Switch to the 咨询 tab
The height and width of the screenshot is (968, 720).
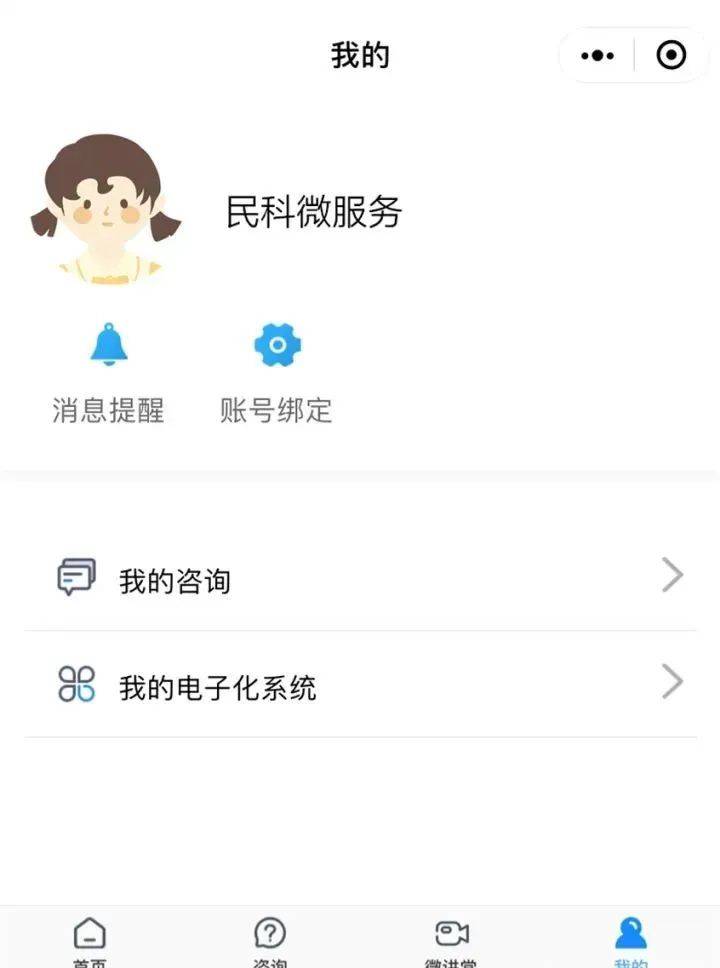pos(270,940)
